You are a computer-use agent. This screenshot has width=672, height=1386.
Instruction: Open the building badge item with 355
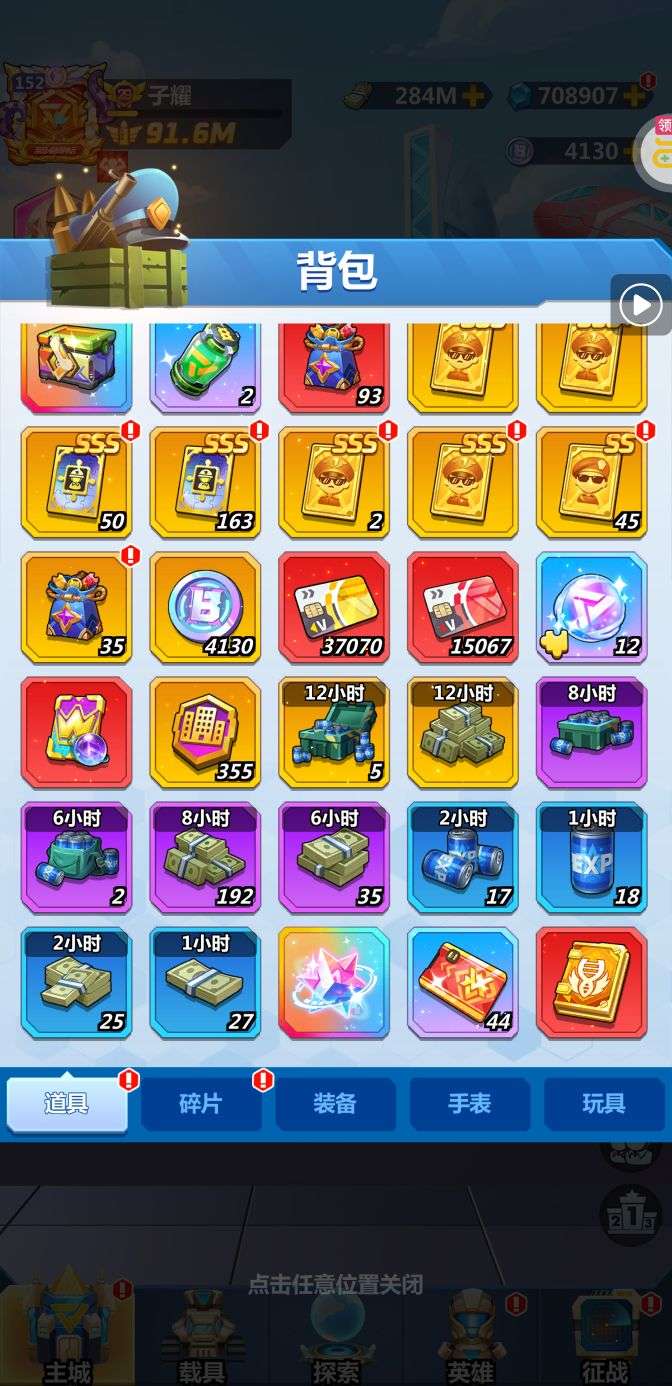pyautogui.click(x=205, y=733)
